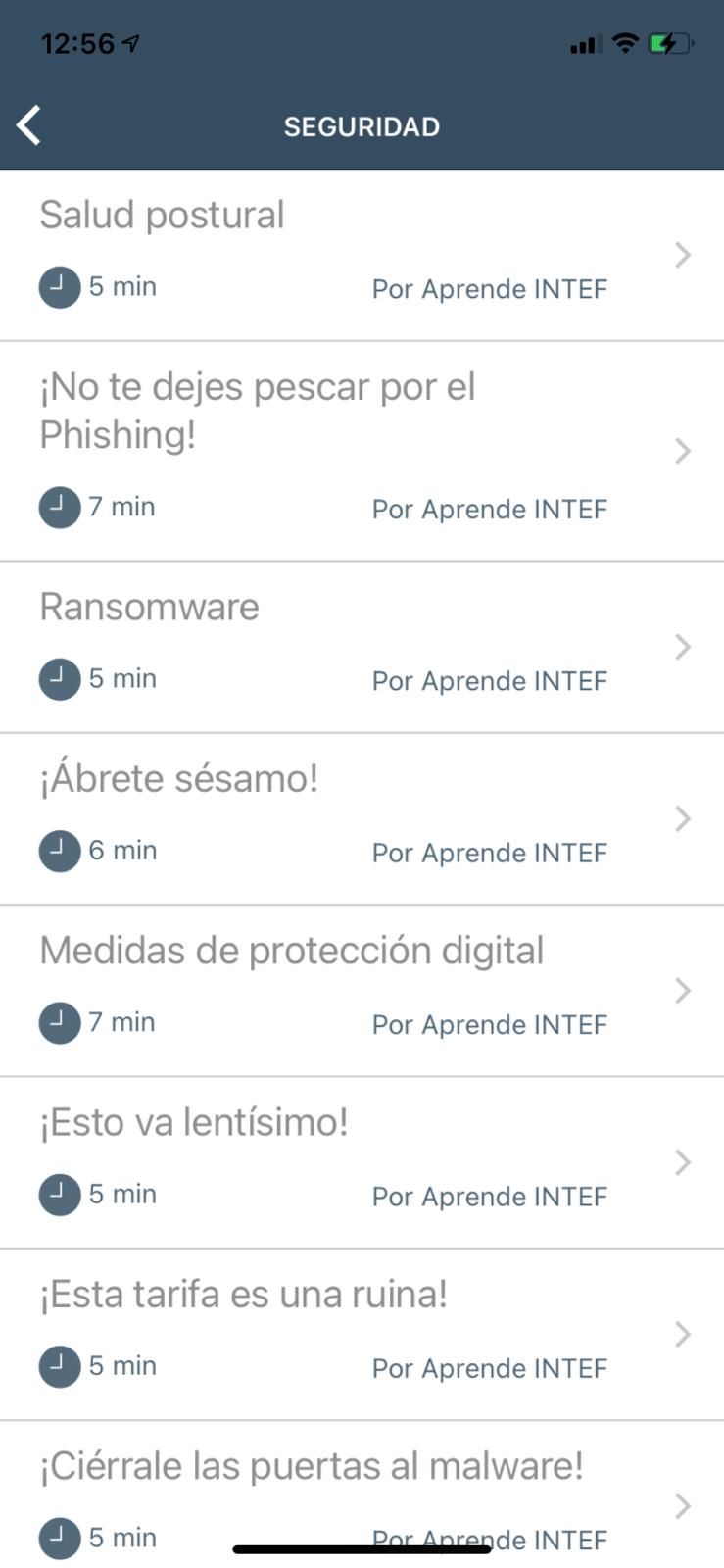View Medidas de protección digital
This screenshot has height=1568, width=724.
[362, 991]
